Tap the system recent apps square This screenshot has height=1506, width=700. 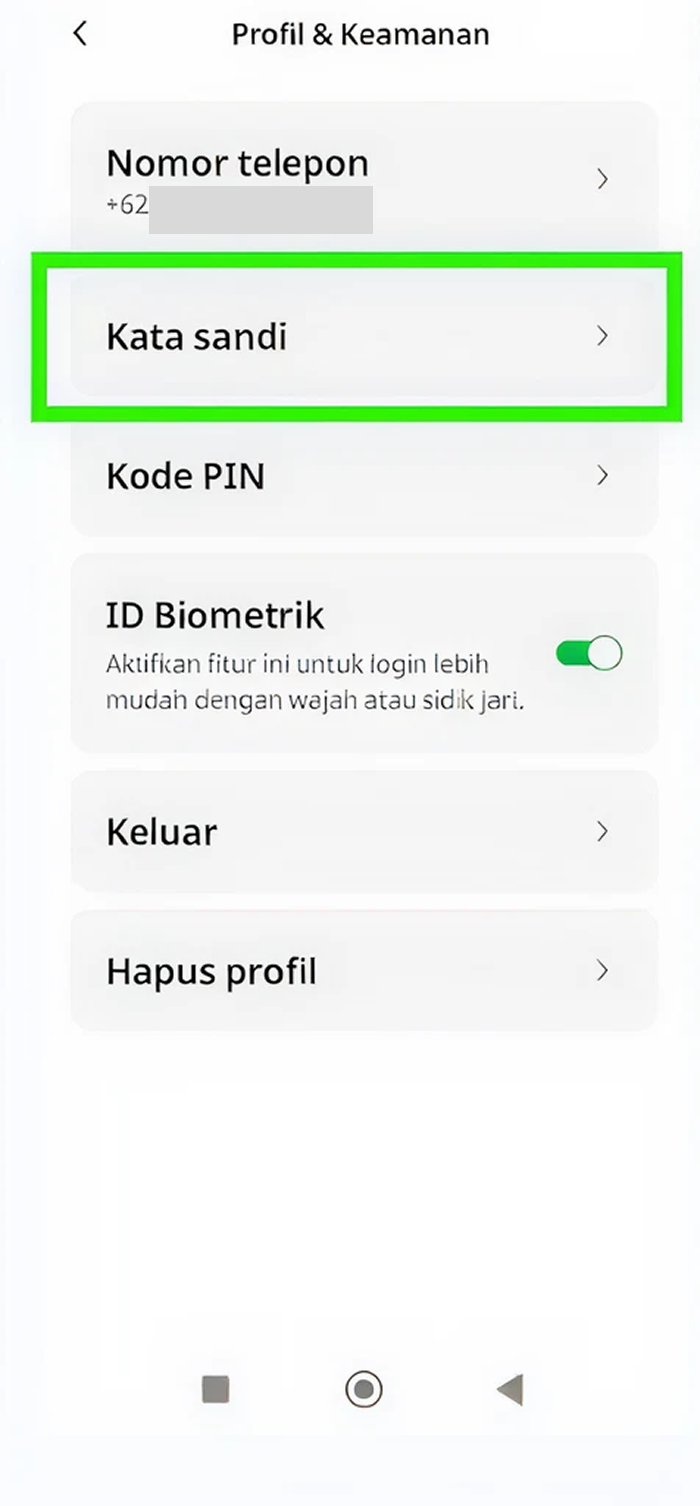[216, 1389]
